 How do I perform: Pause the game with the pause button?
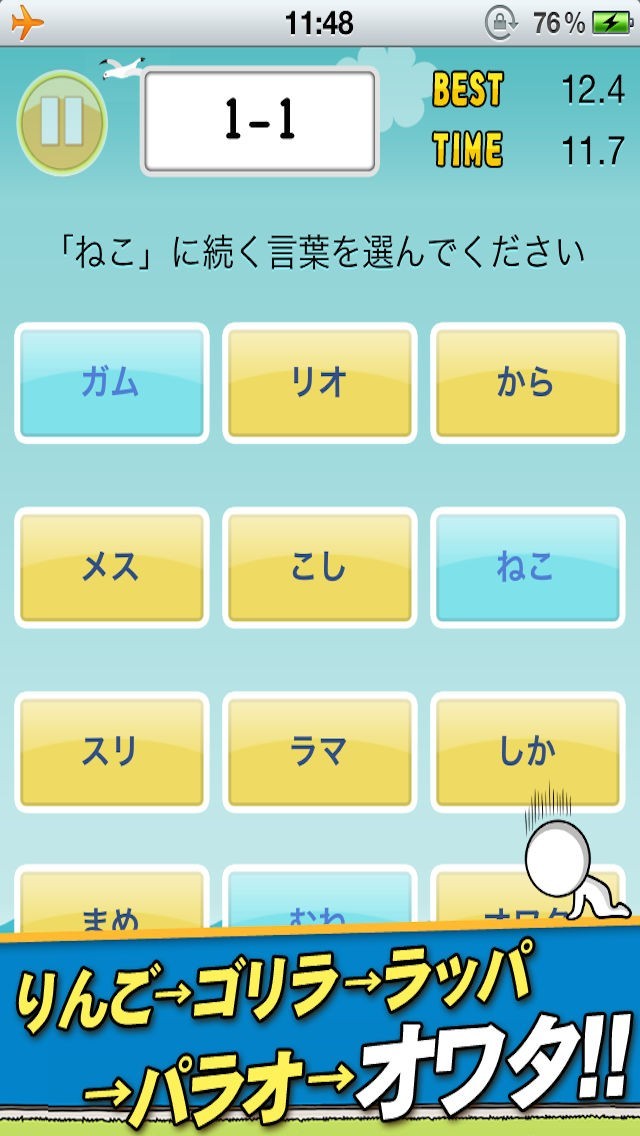[61, 119]
